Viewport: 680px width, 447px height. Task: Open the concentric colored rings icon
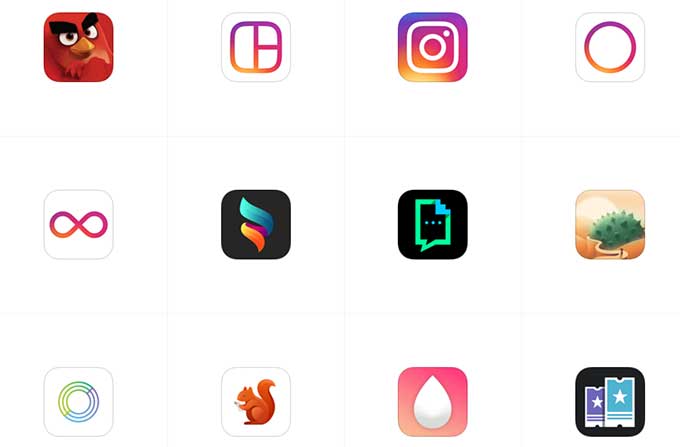pyautogui.click(x=78, y=401)
